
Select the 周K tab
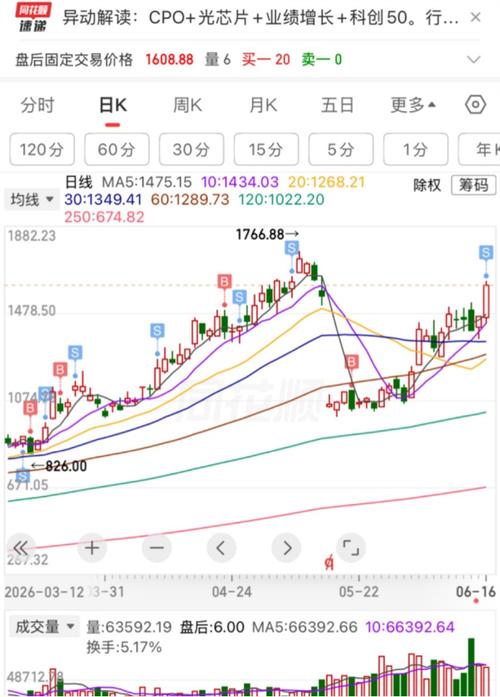pos(187,106)
